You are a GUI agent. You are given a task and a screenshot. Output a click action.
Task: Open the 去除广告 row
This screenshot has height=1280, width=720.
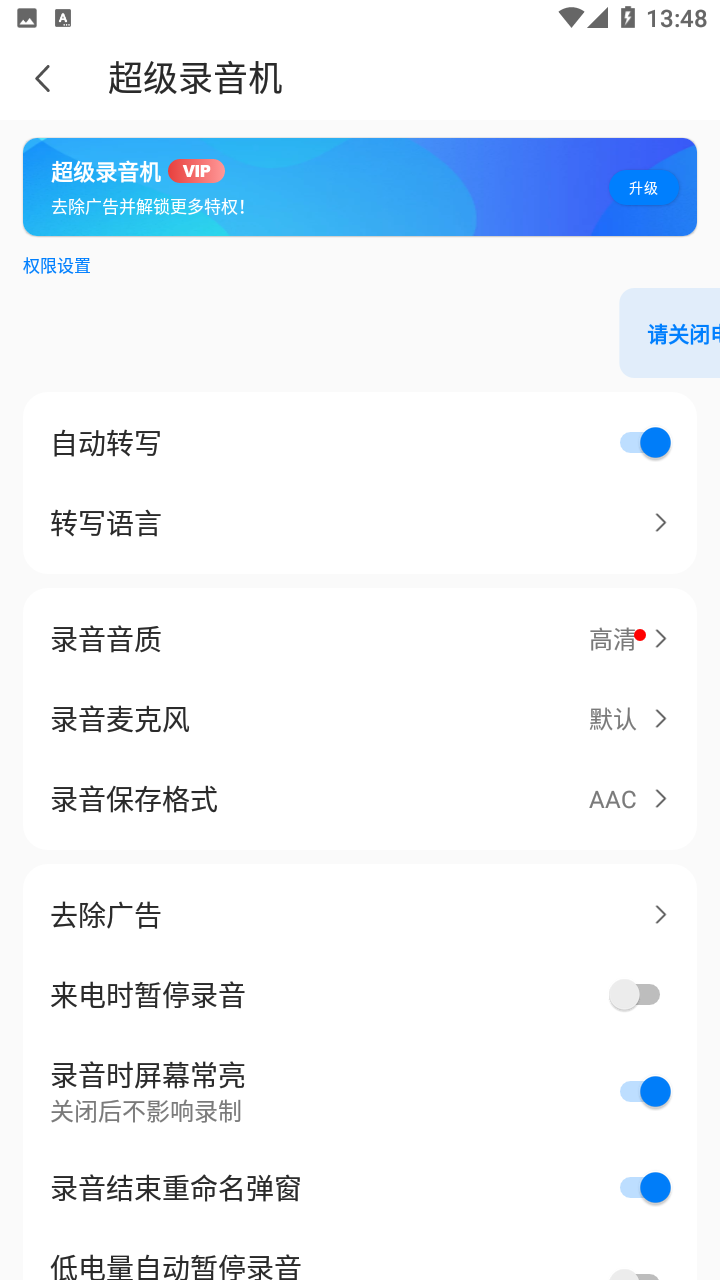tap(360, 915)
